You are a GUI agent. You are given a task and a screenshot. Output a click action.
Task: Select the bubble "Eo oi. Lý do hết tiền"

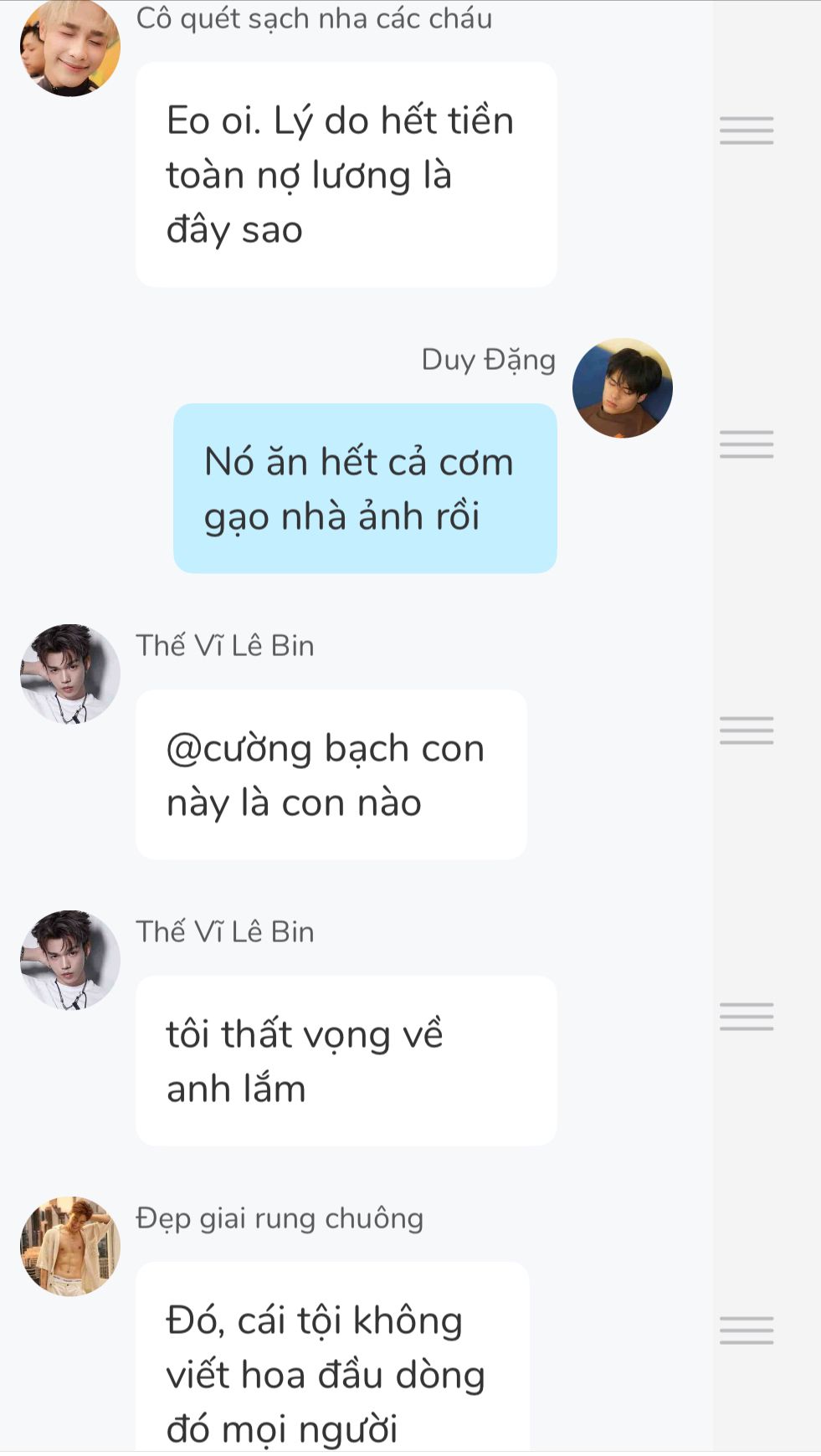[x=346, y=175]
